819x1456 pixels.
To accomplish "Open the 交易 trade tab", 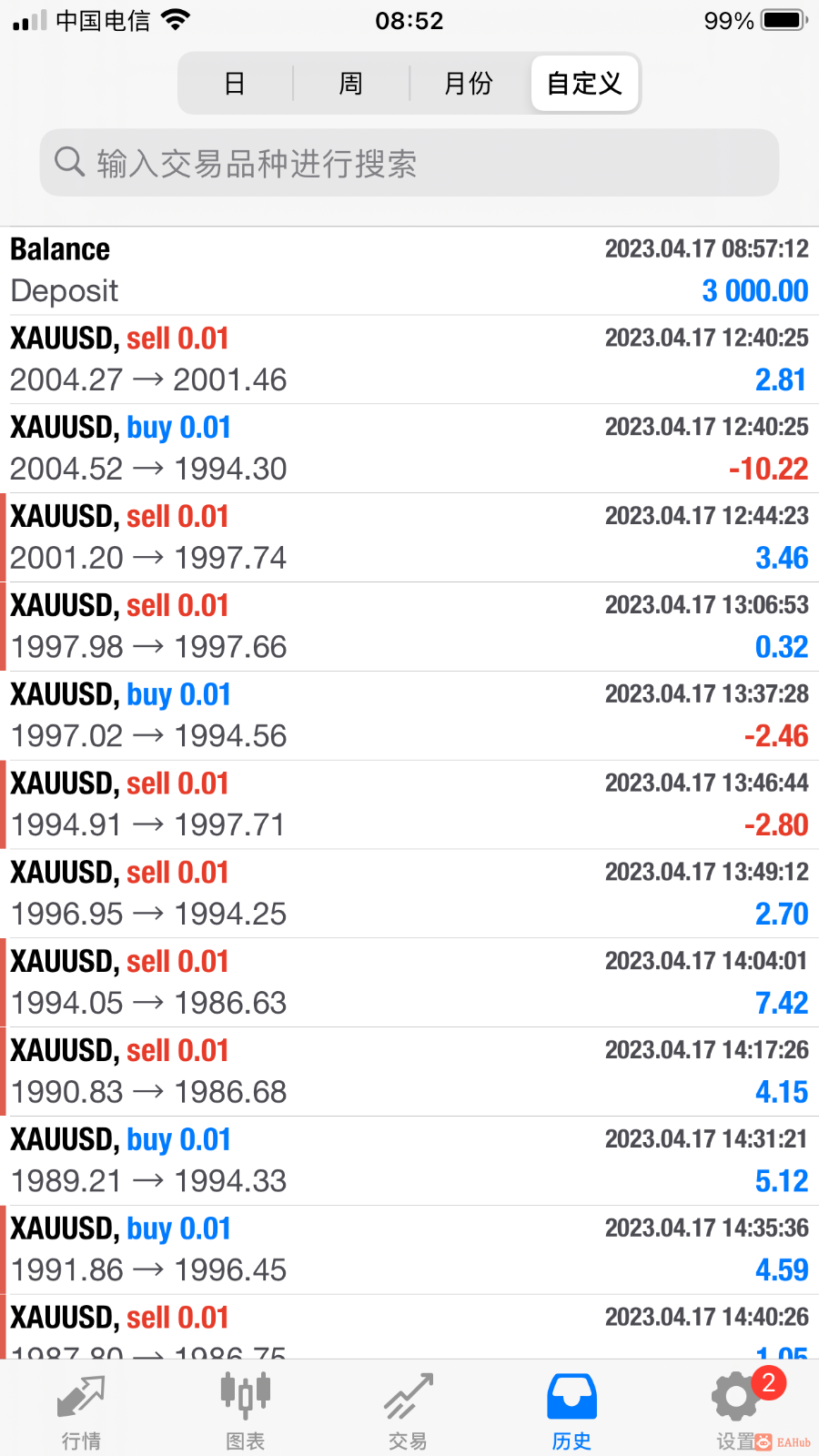I will (x=408, y=1410).
